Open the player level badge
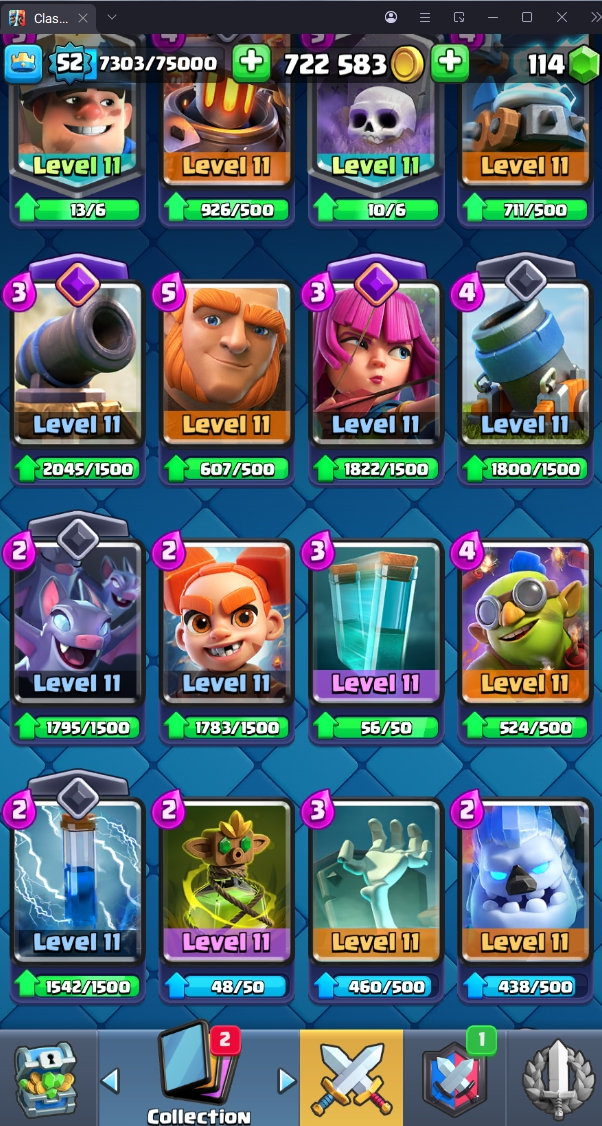 coord(69,63)
